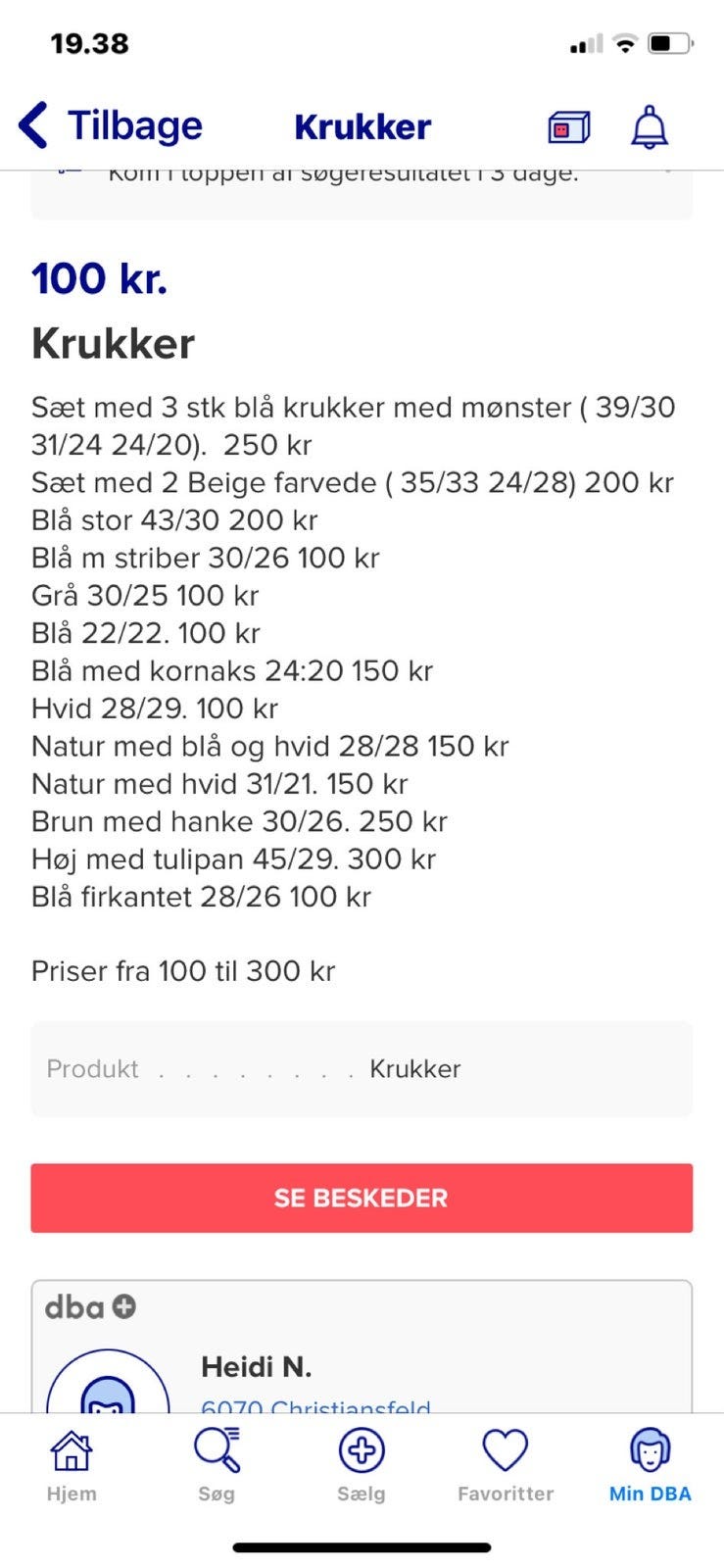Open the notifications bell
724x1568 pixels.
[649, 127]
